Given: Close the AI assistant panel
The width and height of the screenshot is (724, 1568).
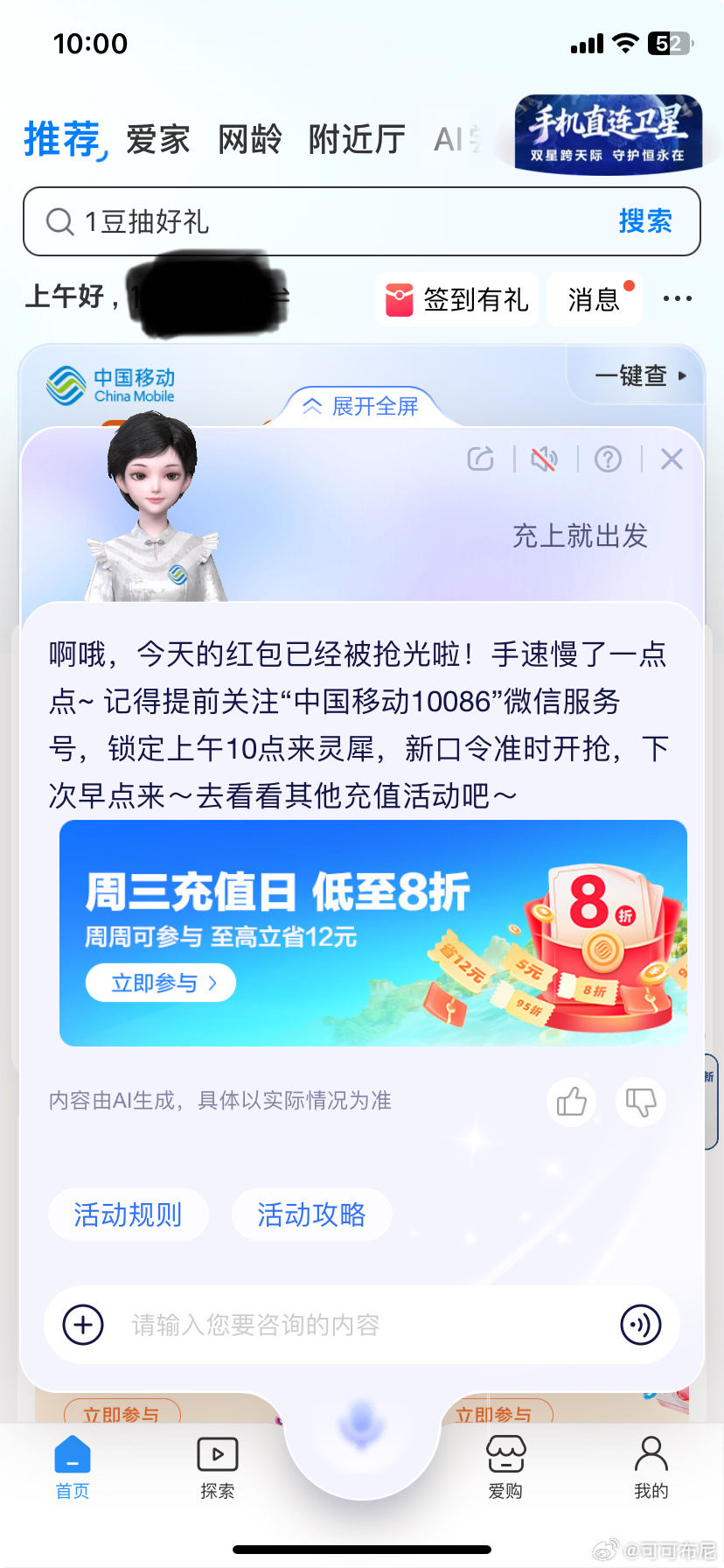Looking at the screenshot, I should click(x=672, y=458).
